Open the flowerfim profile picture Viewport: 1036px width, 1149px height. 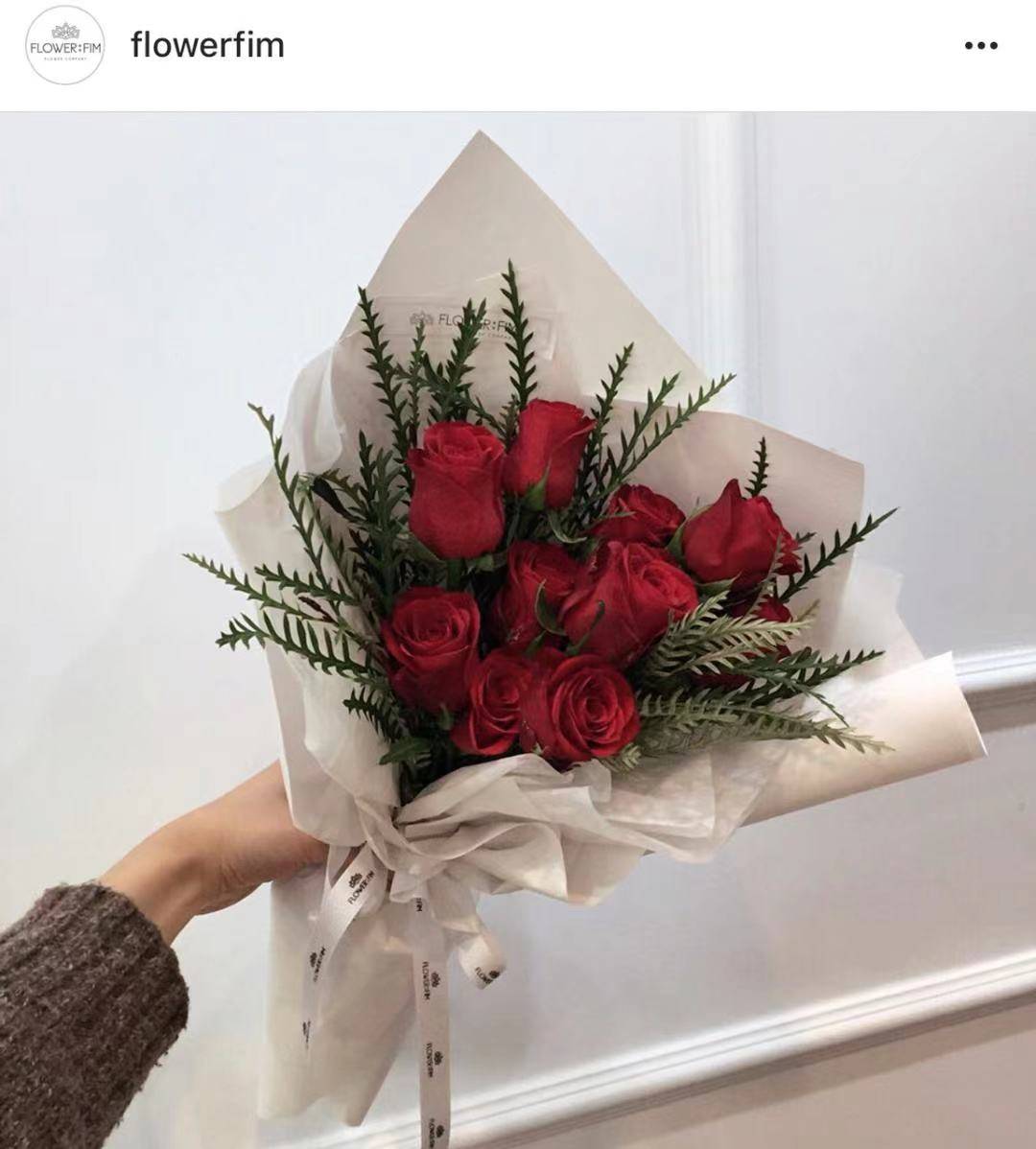pyautogui.click(x=65, y=45)
